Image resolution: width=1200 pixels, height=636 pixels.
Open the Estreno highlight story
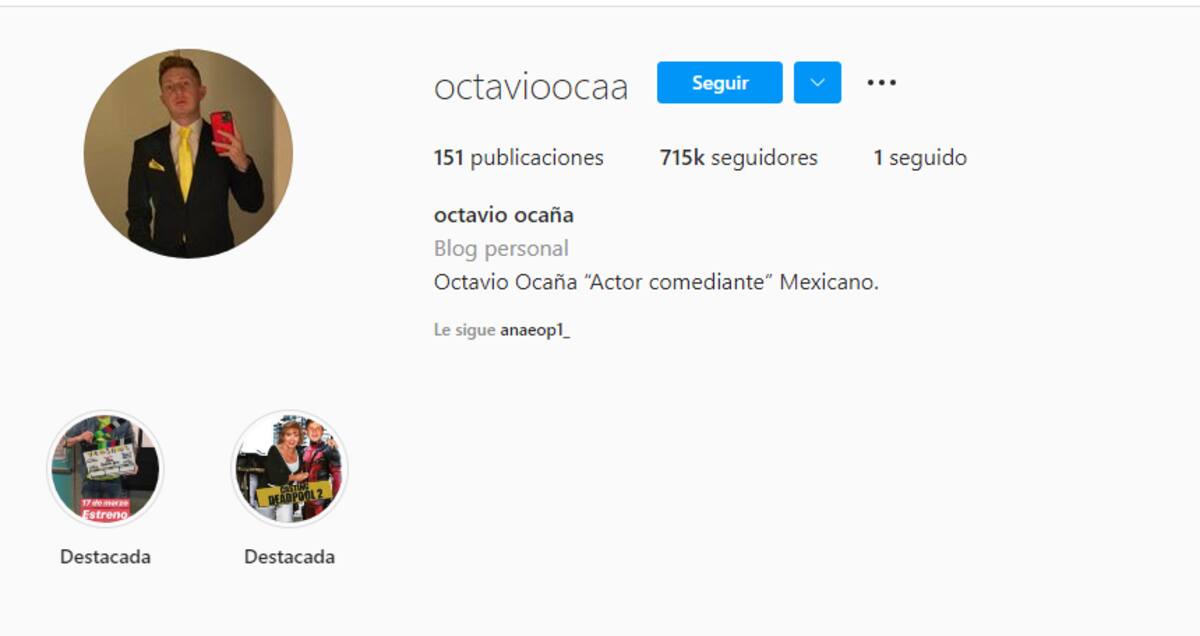click(x=105, y=469)
